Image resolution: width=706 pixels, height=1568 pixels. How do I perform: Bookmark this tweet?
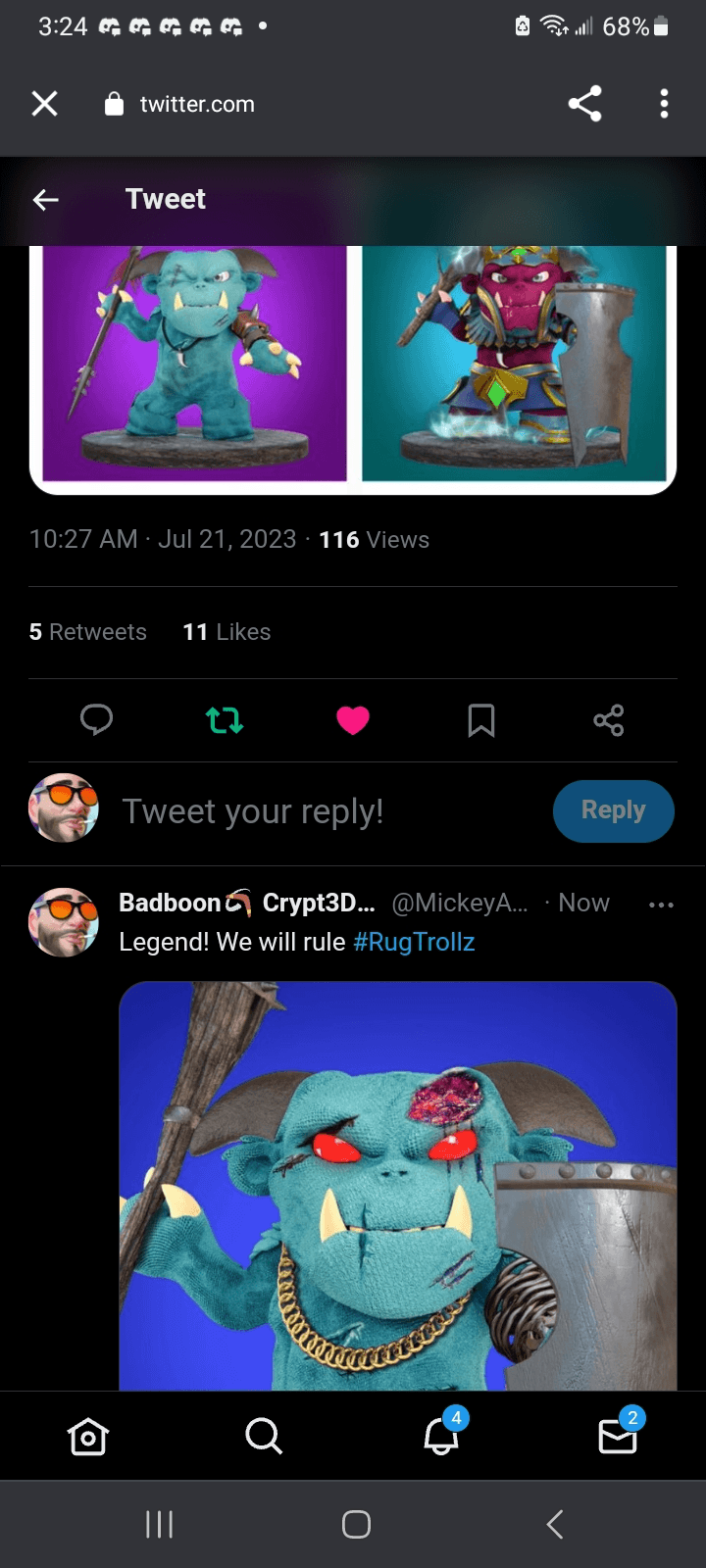(480, 720)
